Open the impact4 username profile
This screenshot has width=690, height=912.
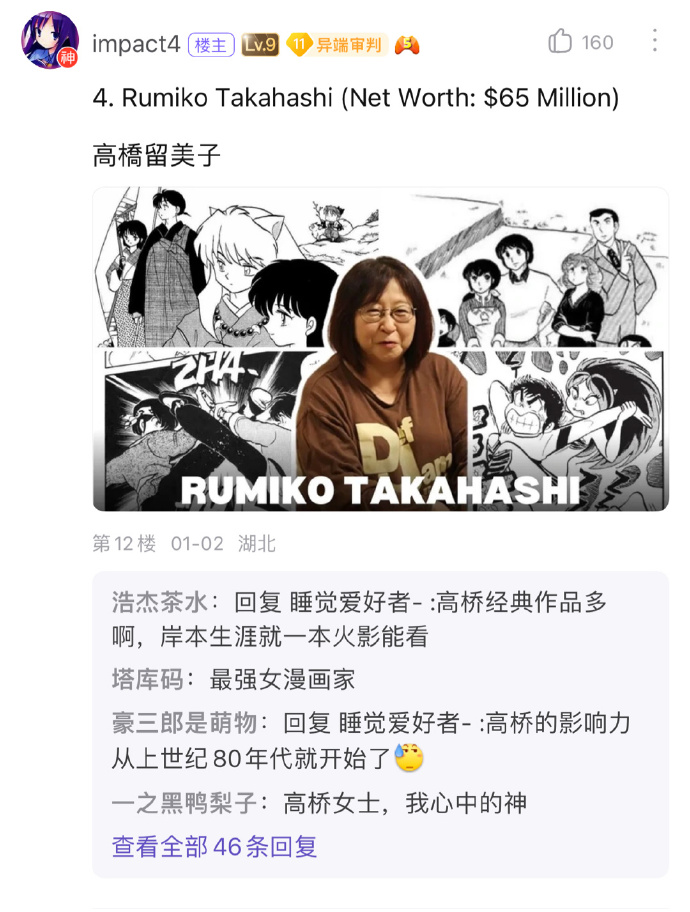pyautogui.click(x=136, y=44)
